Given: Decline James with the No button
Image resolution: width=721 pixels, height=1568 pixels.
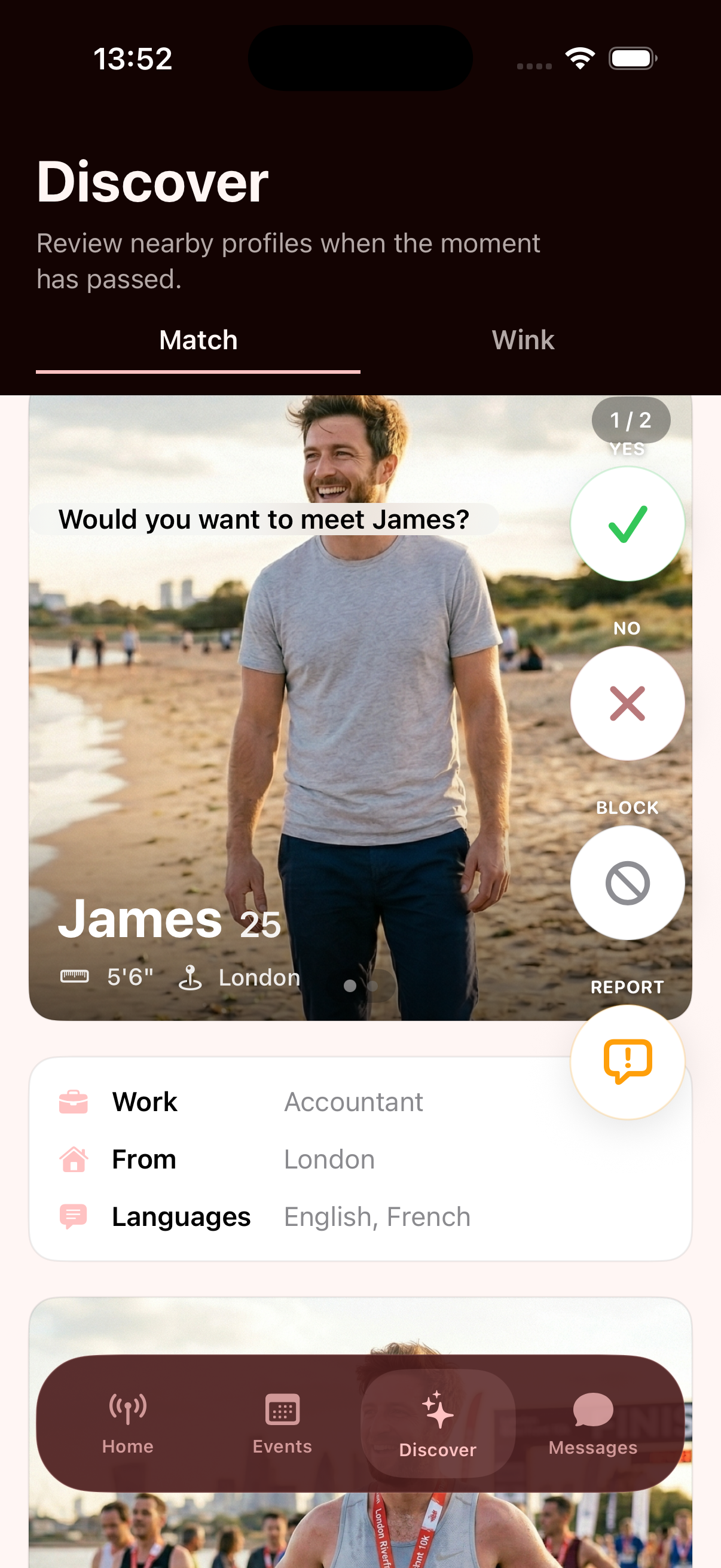Looking at the screenshot, I should click(627, 703).
